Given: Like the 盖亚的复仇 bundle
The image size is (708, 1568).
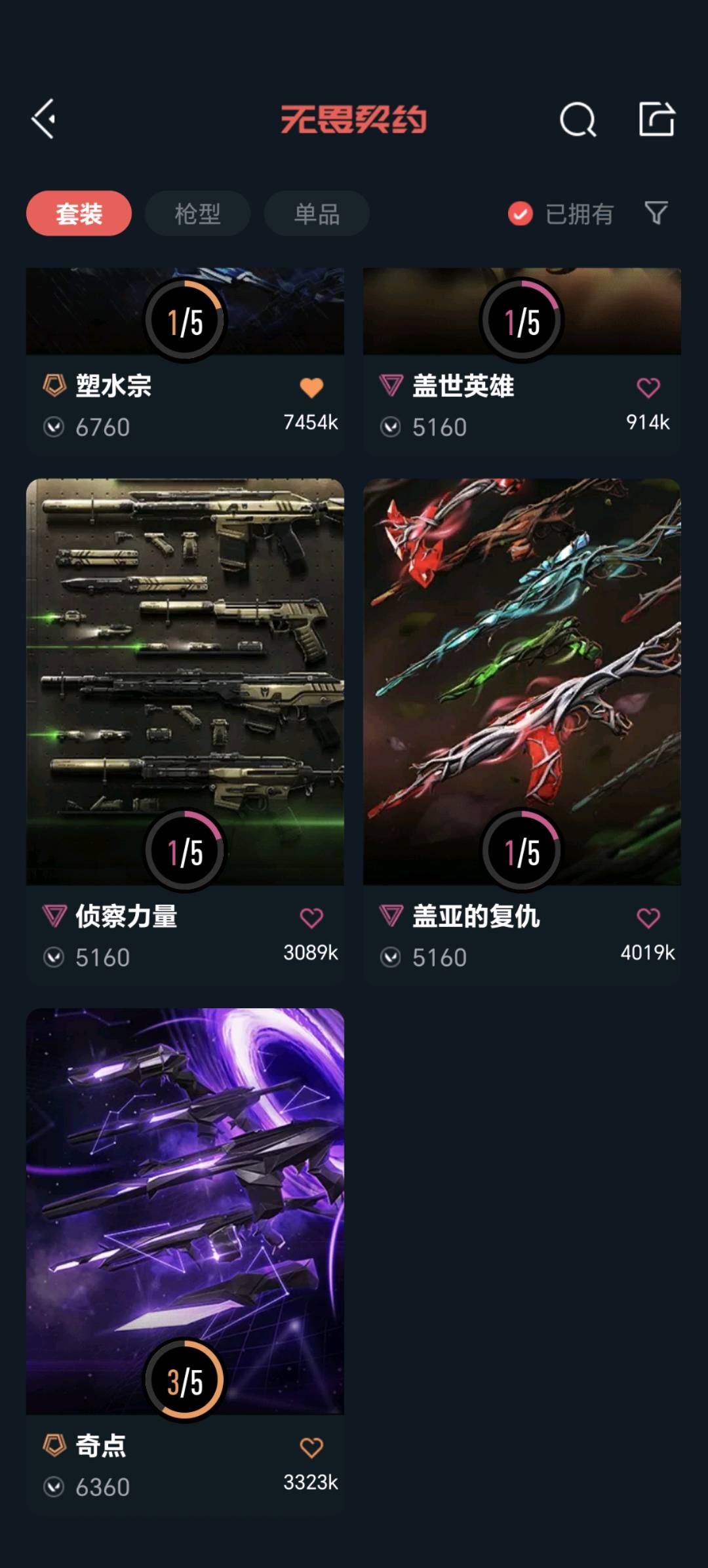Looking at the screenshot, I should pos(648,918).
